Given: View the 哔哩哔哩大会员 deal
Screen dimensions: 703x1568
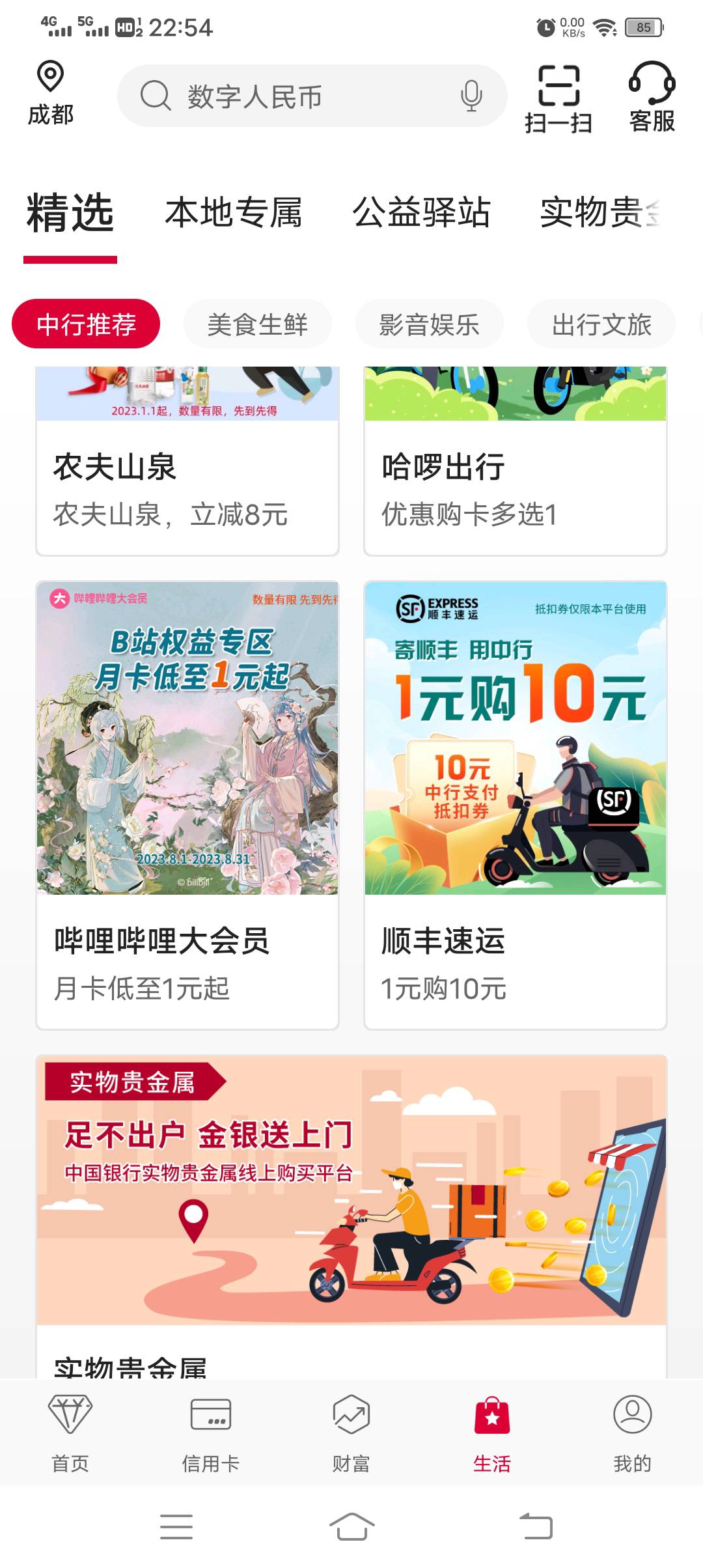Looking at the screenshot, I should [x=187, y=805].
